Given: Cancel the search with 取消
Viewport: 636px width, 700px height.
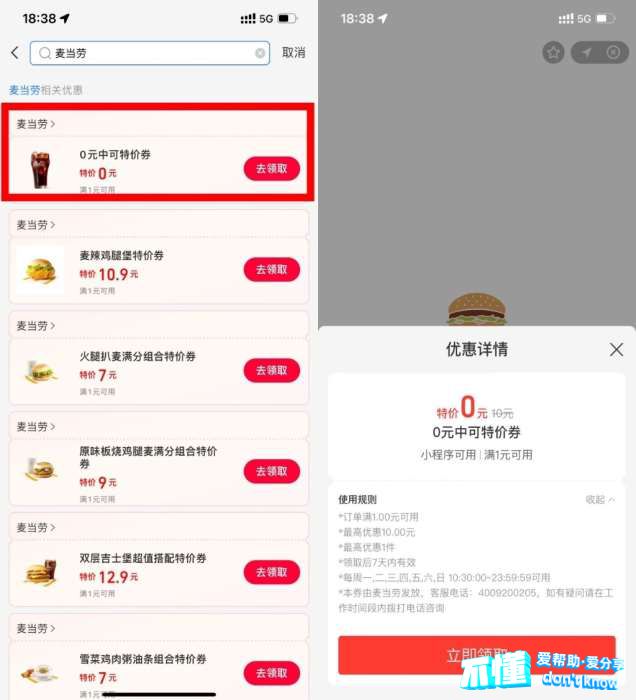Looking at the screenshot, I should coord(293,53).
